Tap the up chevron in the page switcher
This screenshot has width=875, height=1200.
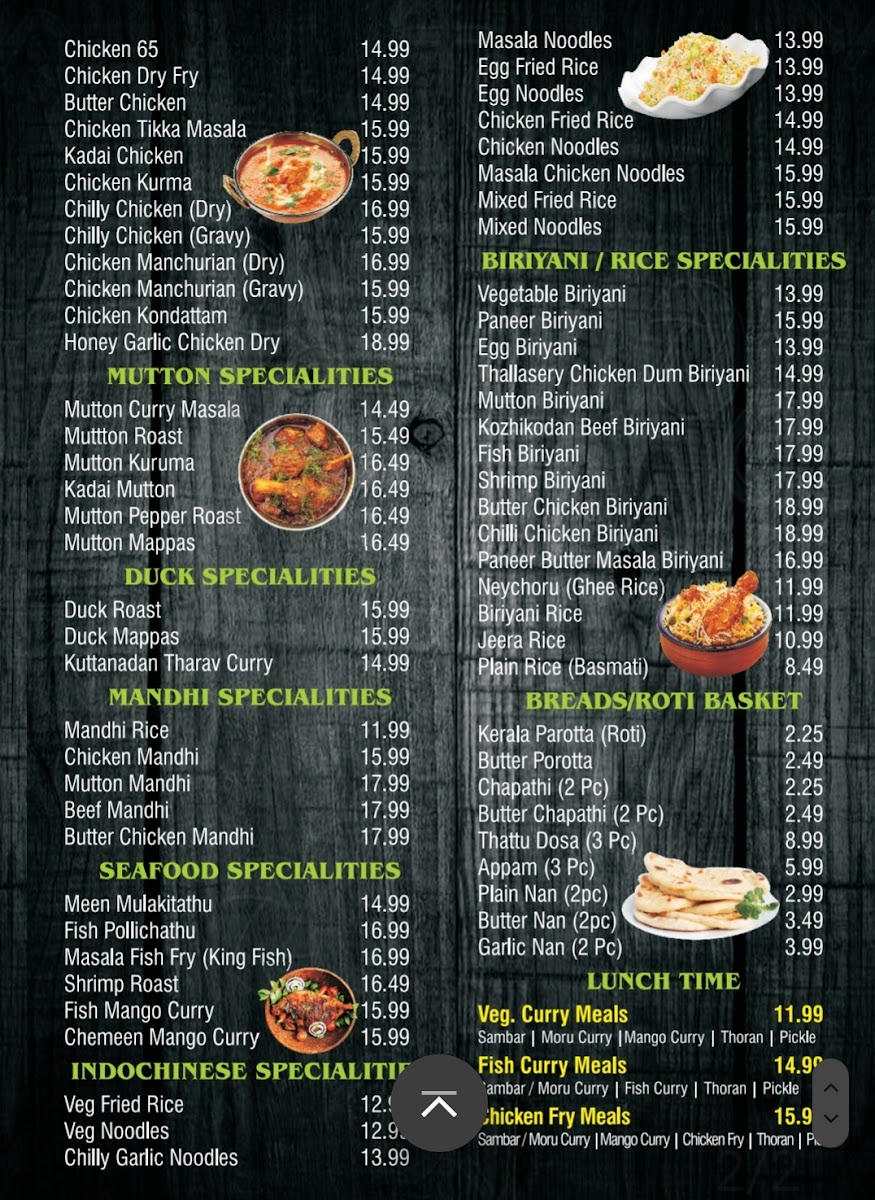(830, 1086)
